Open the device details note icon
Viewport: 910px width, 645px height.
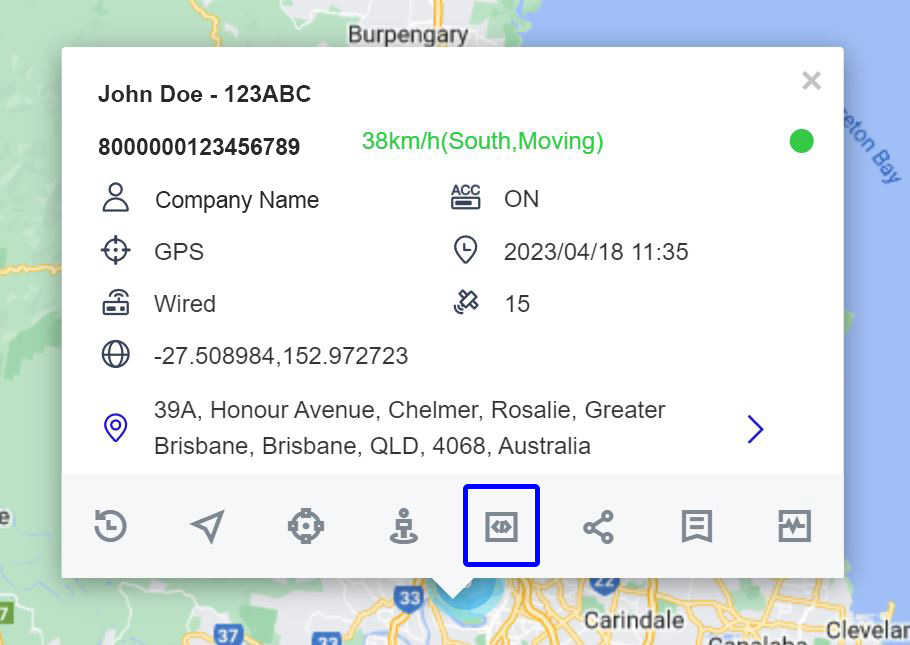point(696,526)
